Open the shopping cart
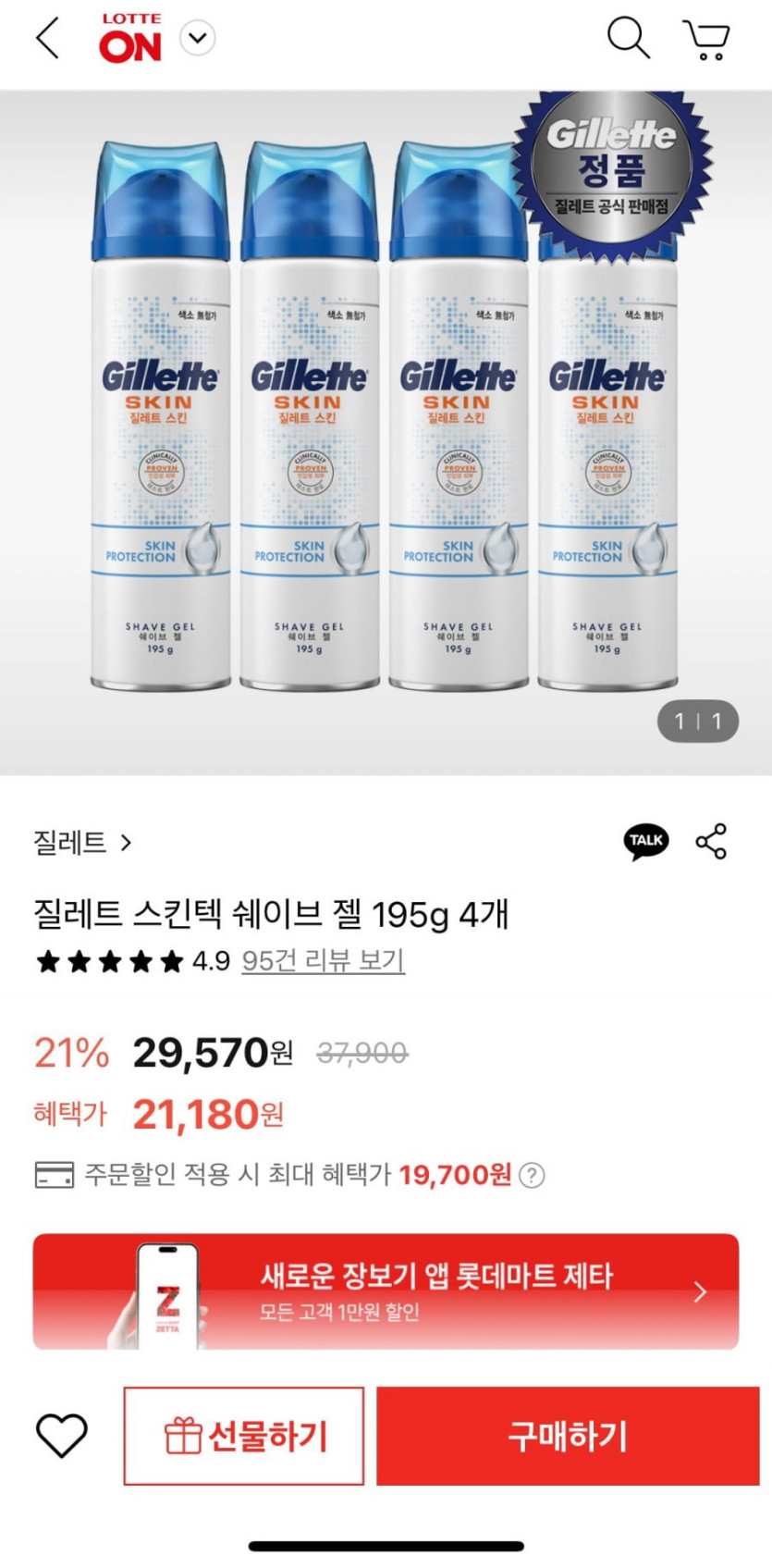Viewport: 772px width, 1568px height. [x=707, y=40]
